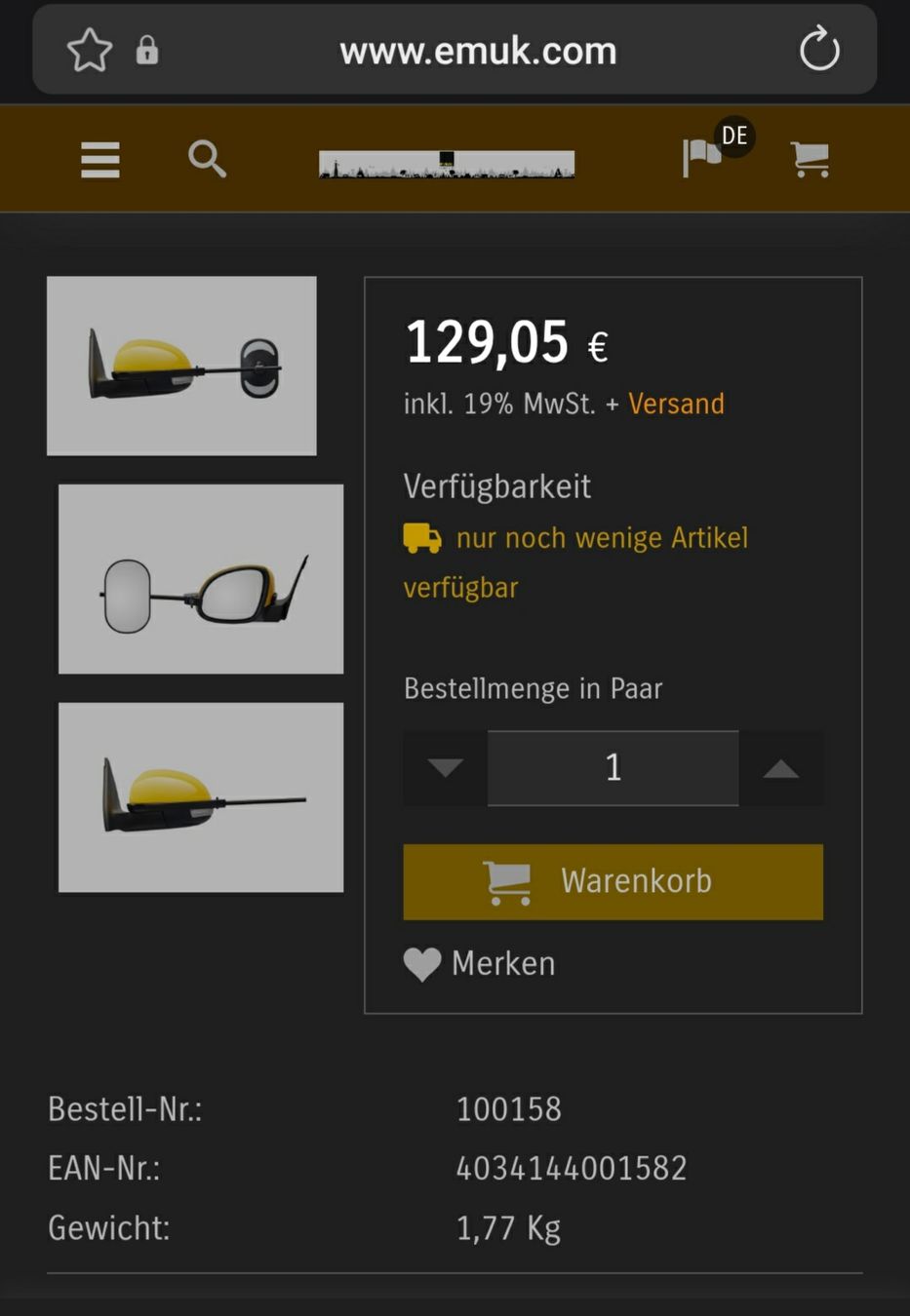Bookmark this page with the star icon
Viewport: 910px width, 1316px height.
tap(89, 50)
